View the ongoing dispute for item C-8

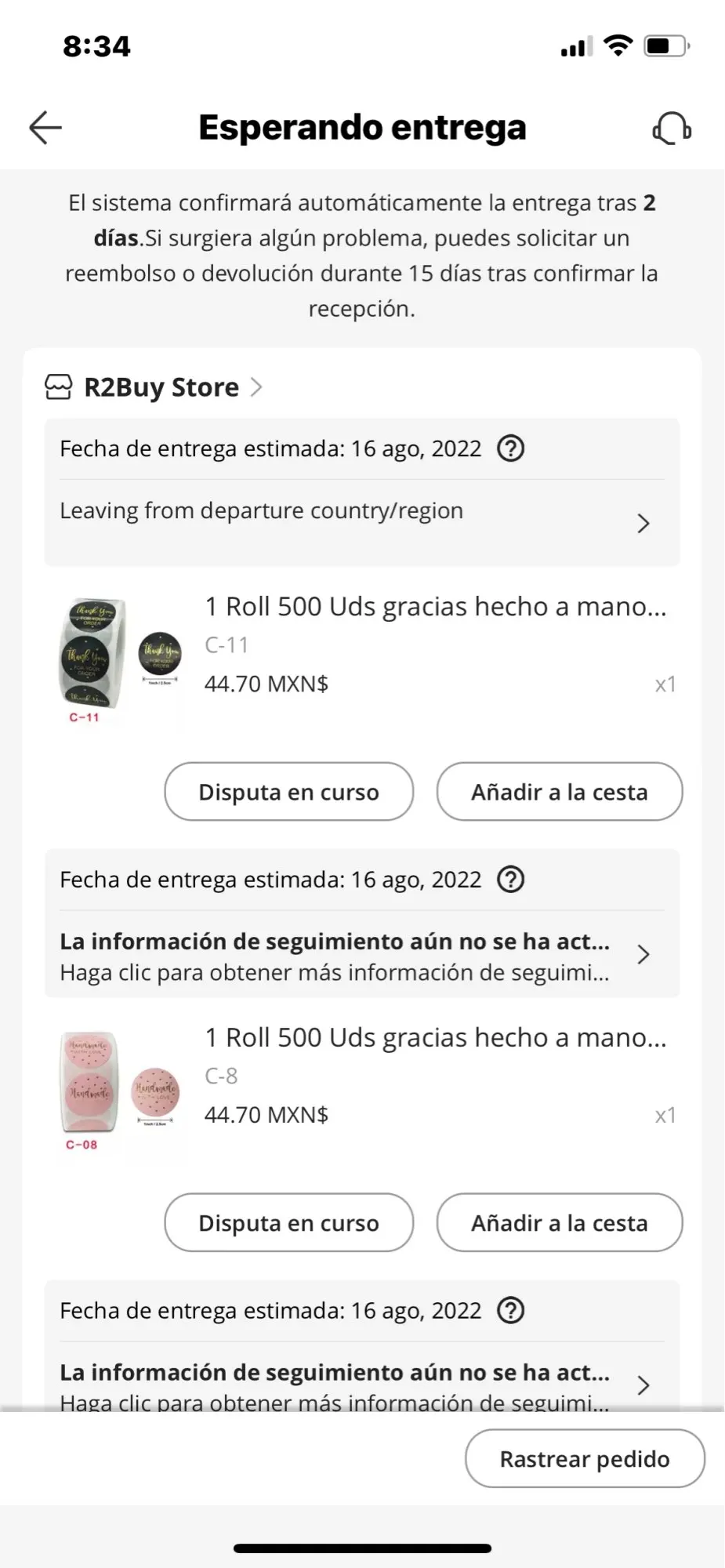coord(288,1223)
